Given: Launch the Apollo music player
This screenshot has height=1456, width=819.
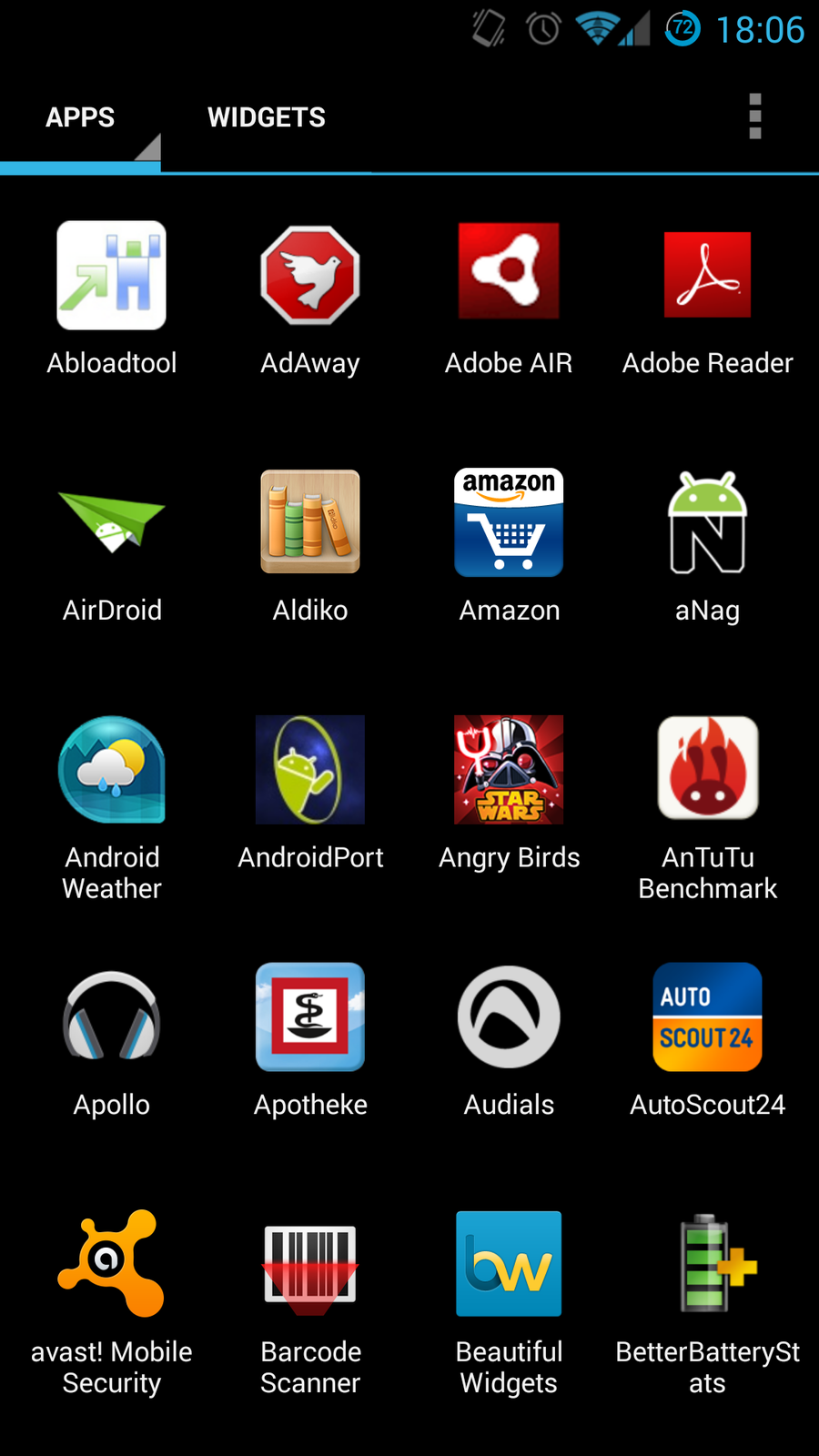Looking at the screenshot, I should [112, 1017].
